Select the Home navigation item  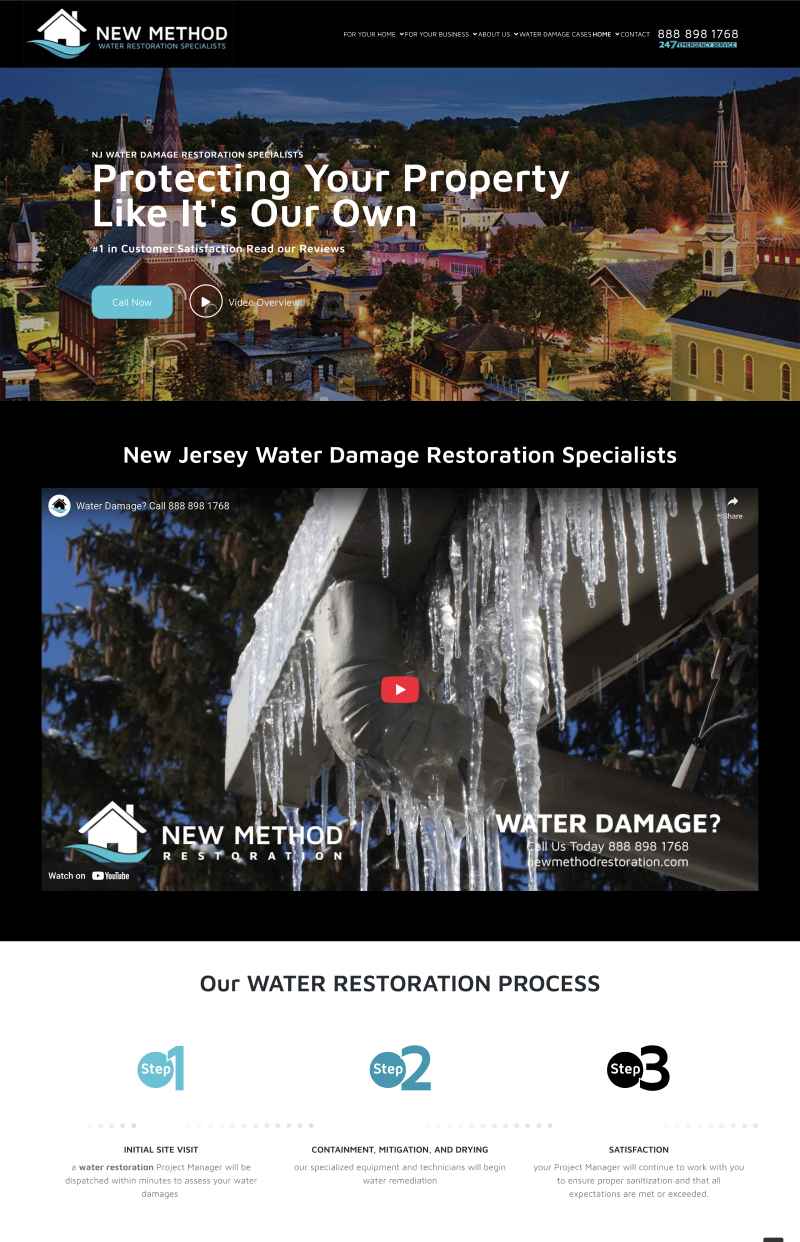click(x=603, y=34)
